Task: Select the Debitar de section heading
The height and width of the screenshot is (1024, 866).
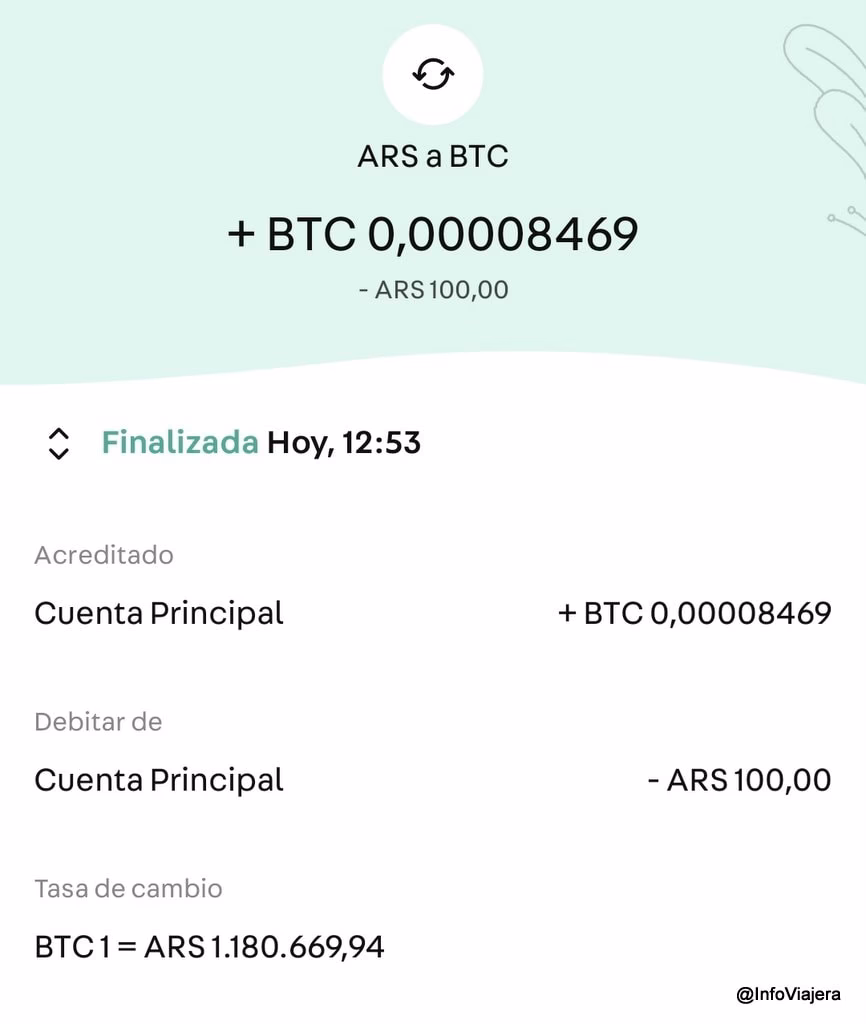Action: tap(98, 721)
